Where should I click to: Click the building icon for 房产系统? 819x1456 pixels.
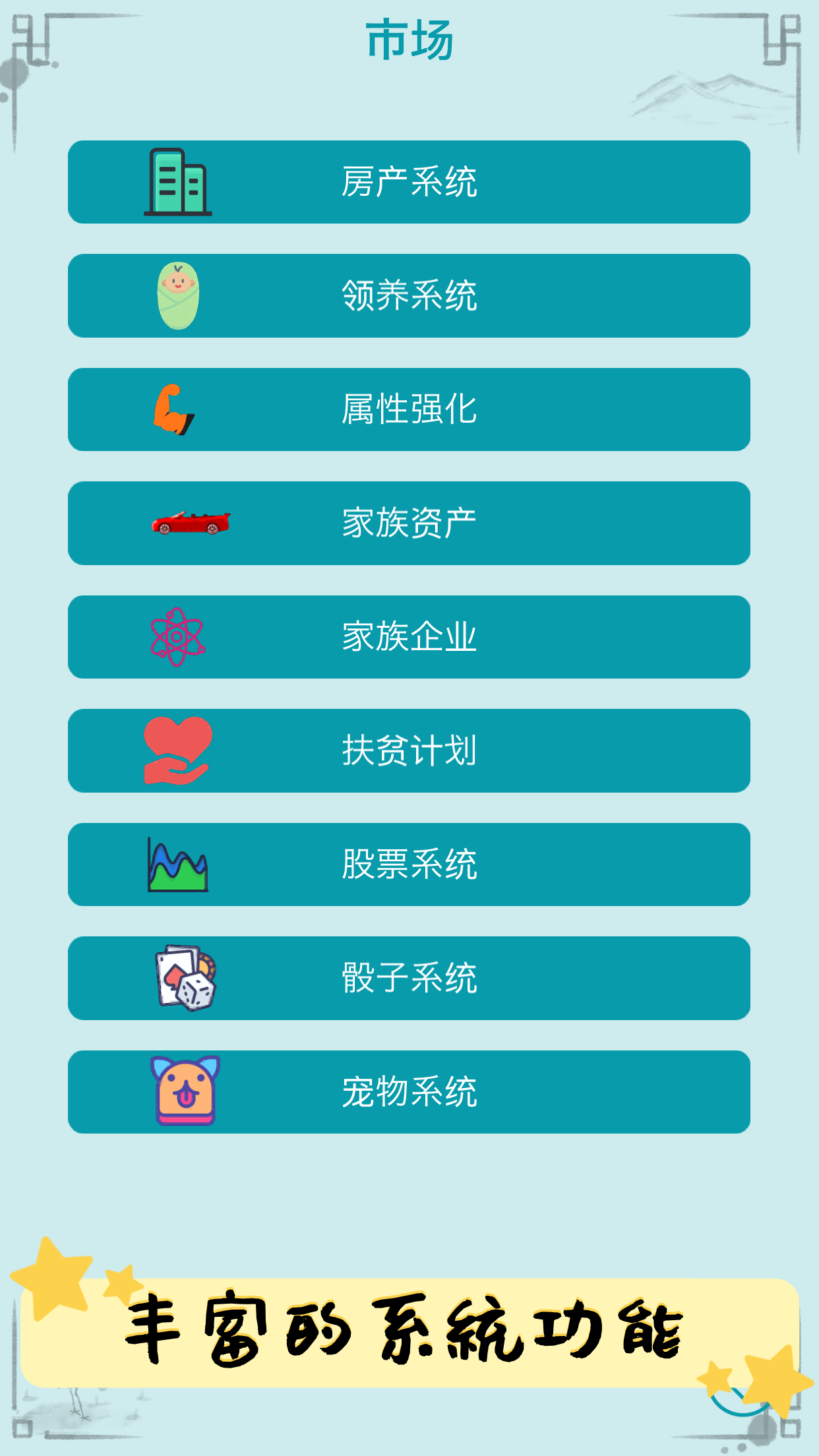click(178, 183)
